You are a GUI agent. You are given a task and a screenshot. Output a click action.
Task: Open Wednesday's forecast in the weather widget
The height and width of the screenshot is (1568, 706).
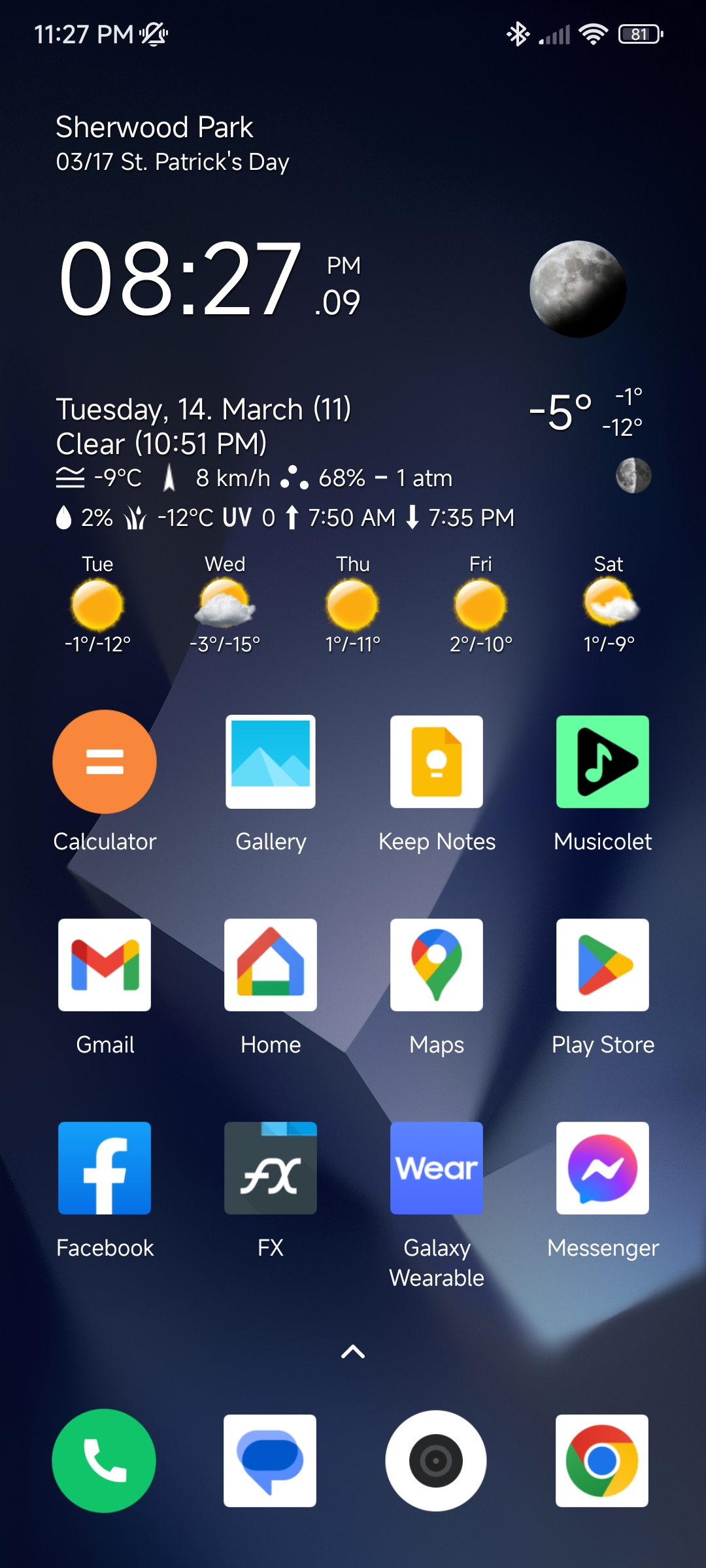pyautogui.click(x=225, y=604)
